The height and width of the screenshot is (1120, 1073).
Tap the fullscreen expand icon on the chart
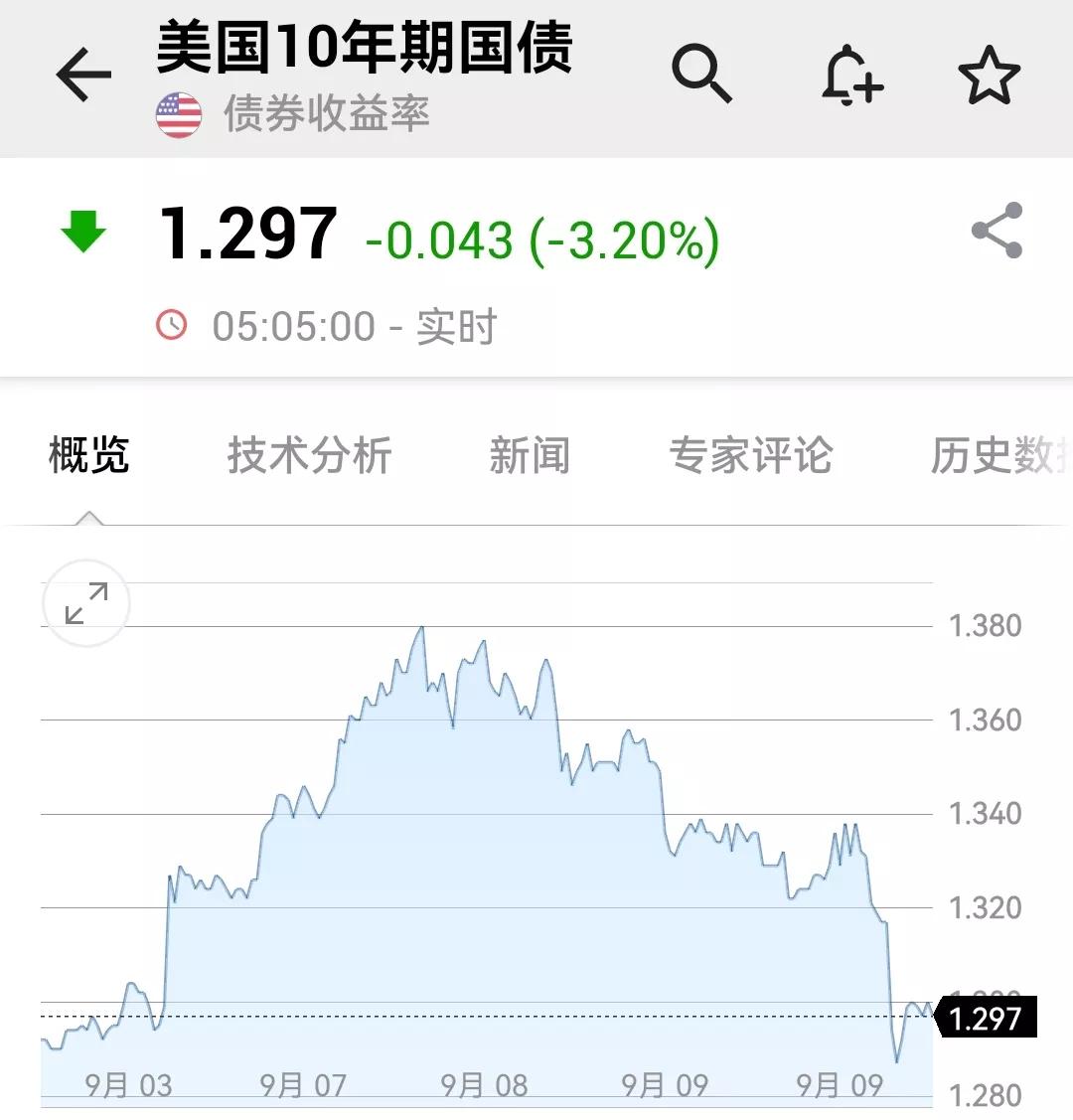click(85, 603)
